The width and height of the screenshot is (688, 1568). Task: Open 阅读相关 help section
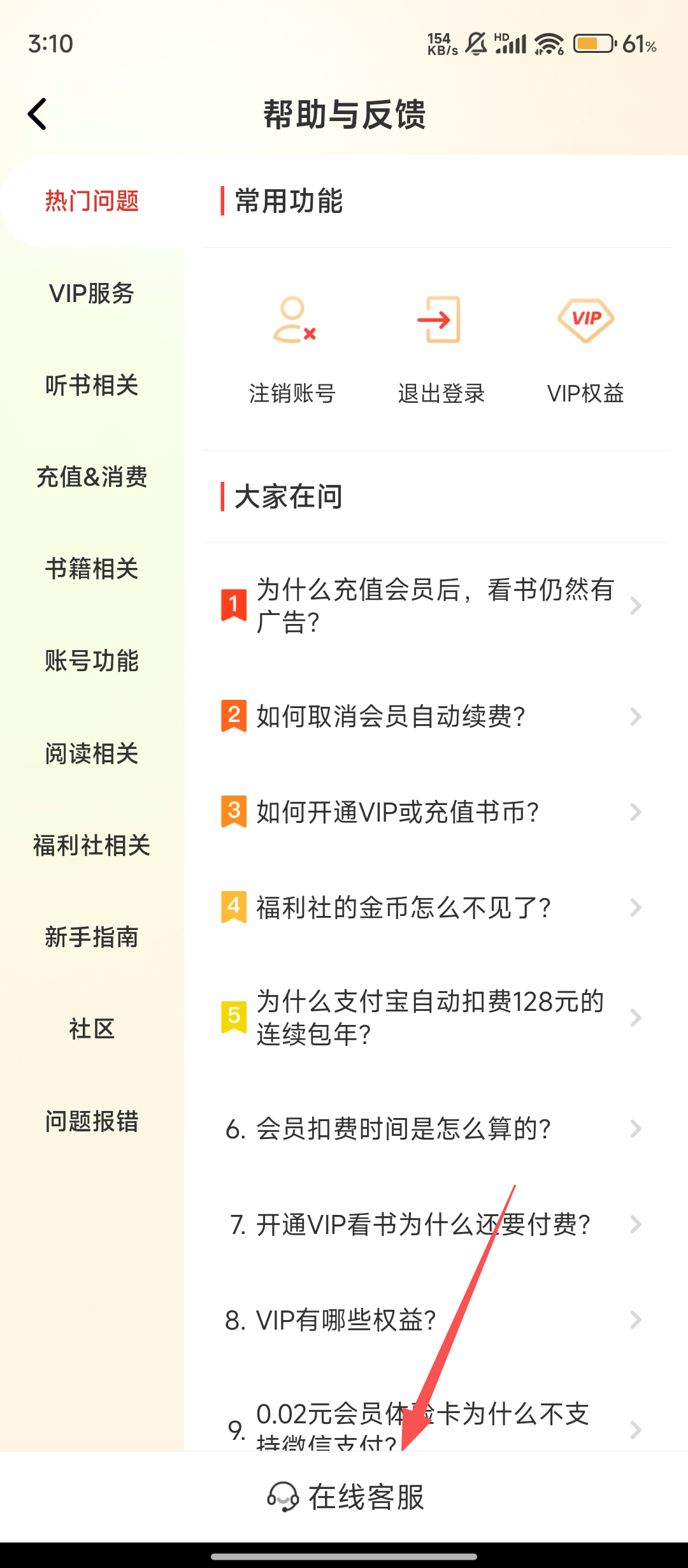tap(92, 753)
